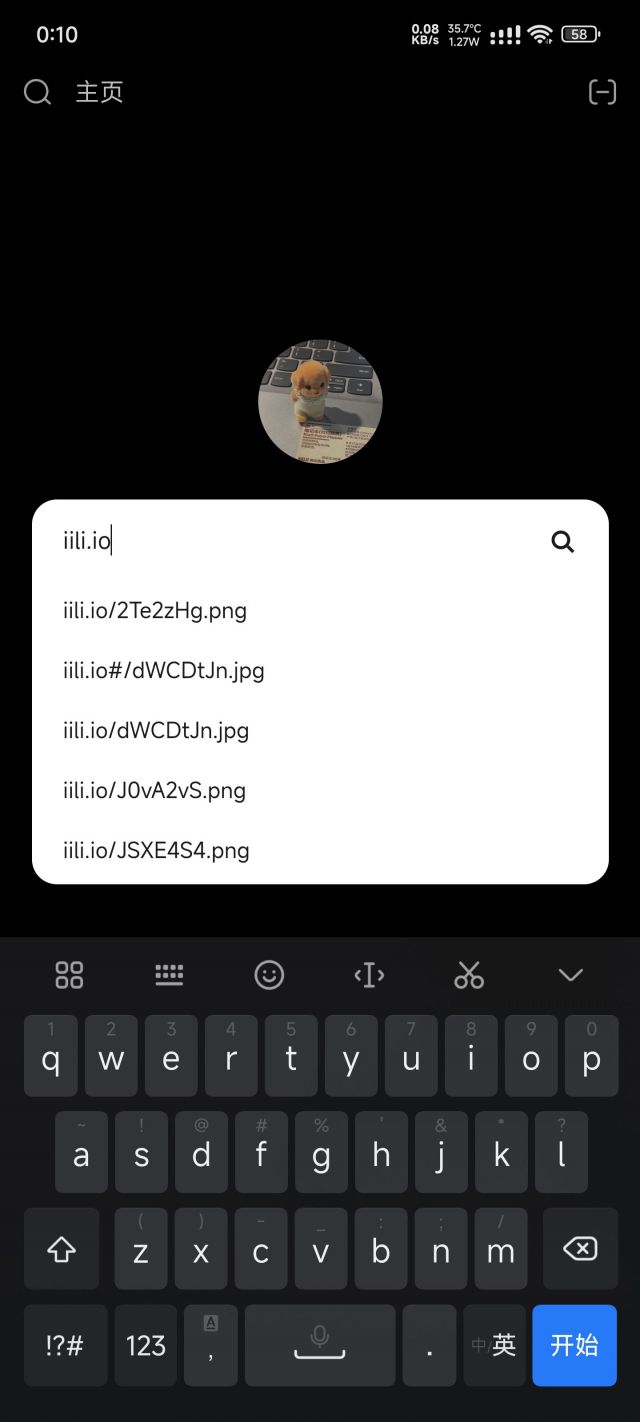Screen dimensions: 640x1422
Task: Hit the blue 开始 key
Action: [x=574, y=1345]
